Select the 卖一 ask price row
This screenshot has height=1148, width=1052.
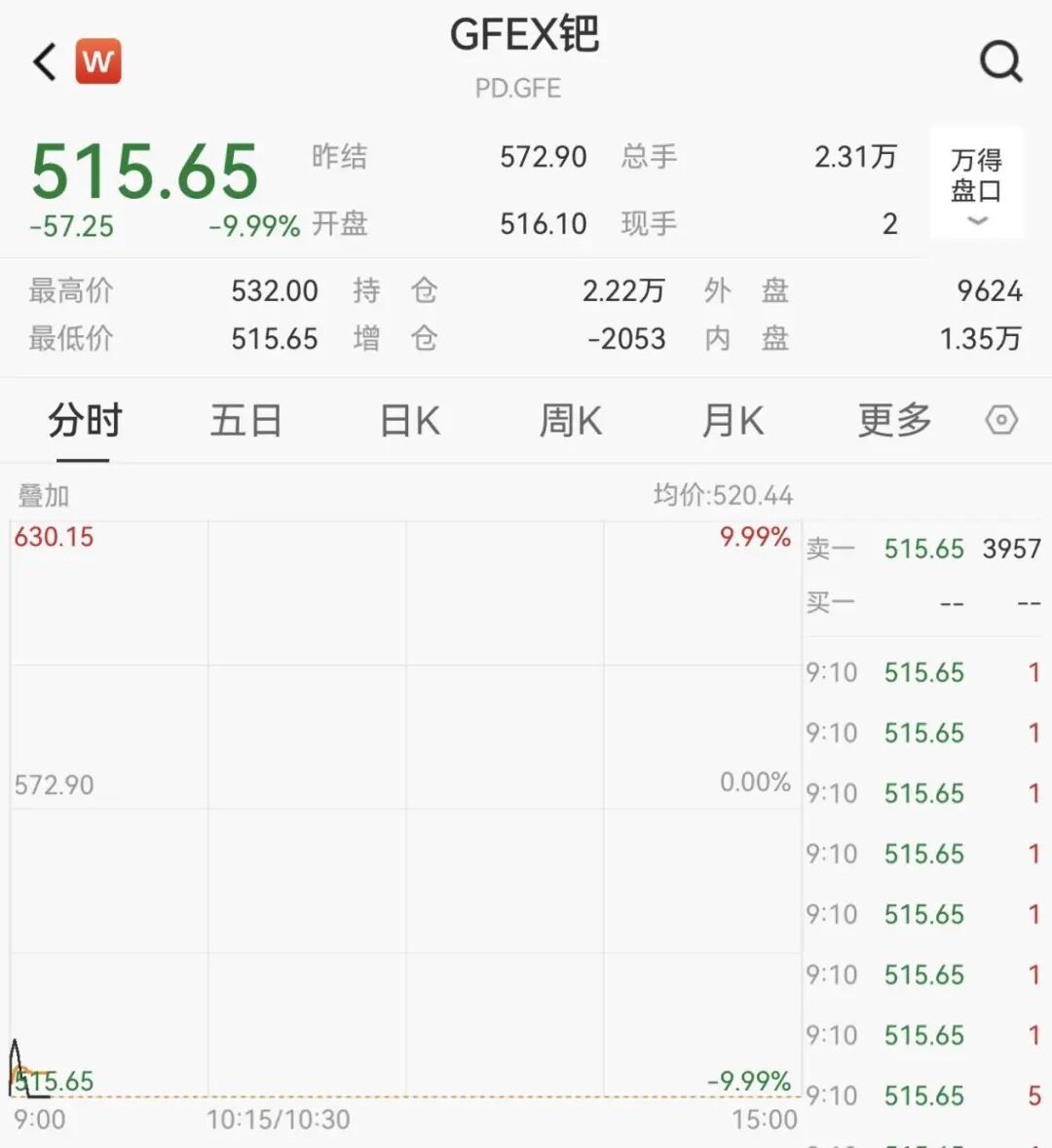pyautogui.click(x=922, y=549)
